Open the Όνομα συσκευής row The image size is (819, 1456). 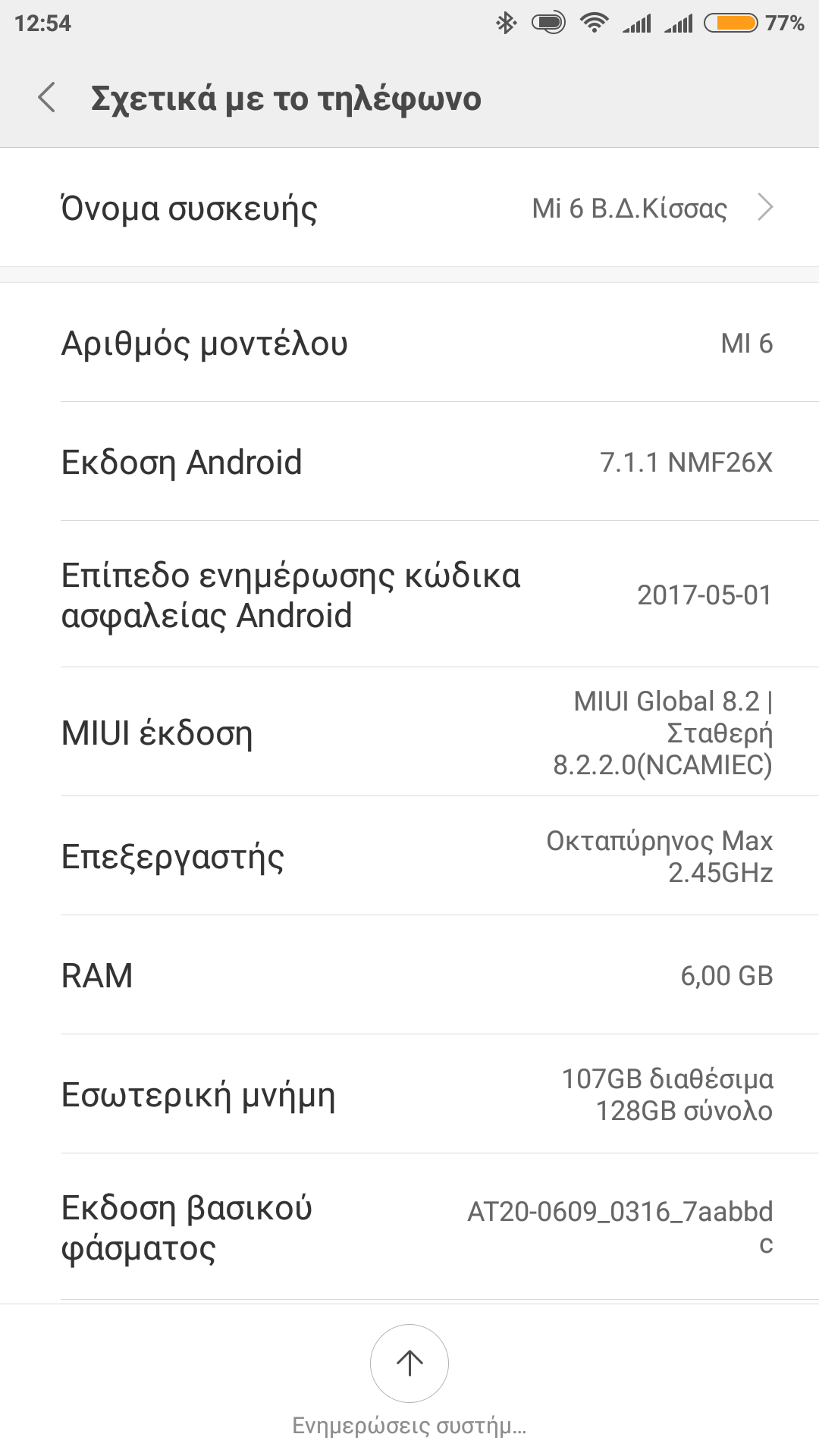point(409,208)
